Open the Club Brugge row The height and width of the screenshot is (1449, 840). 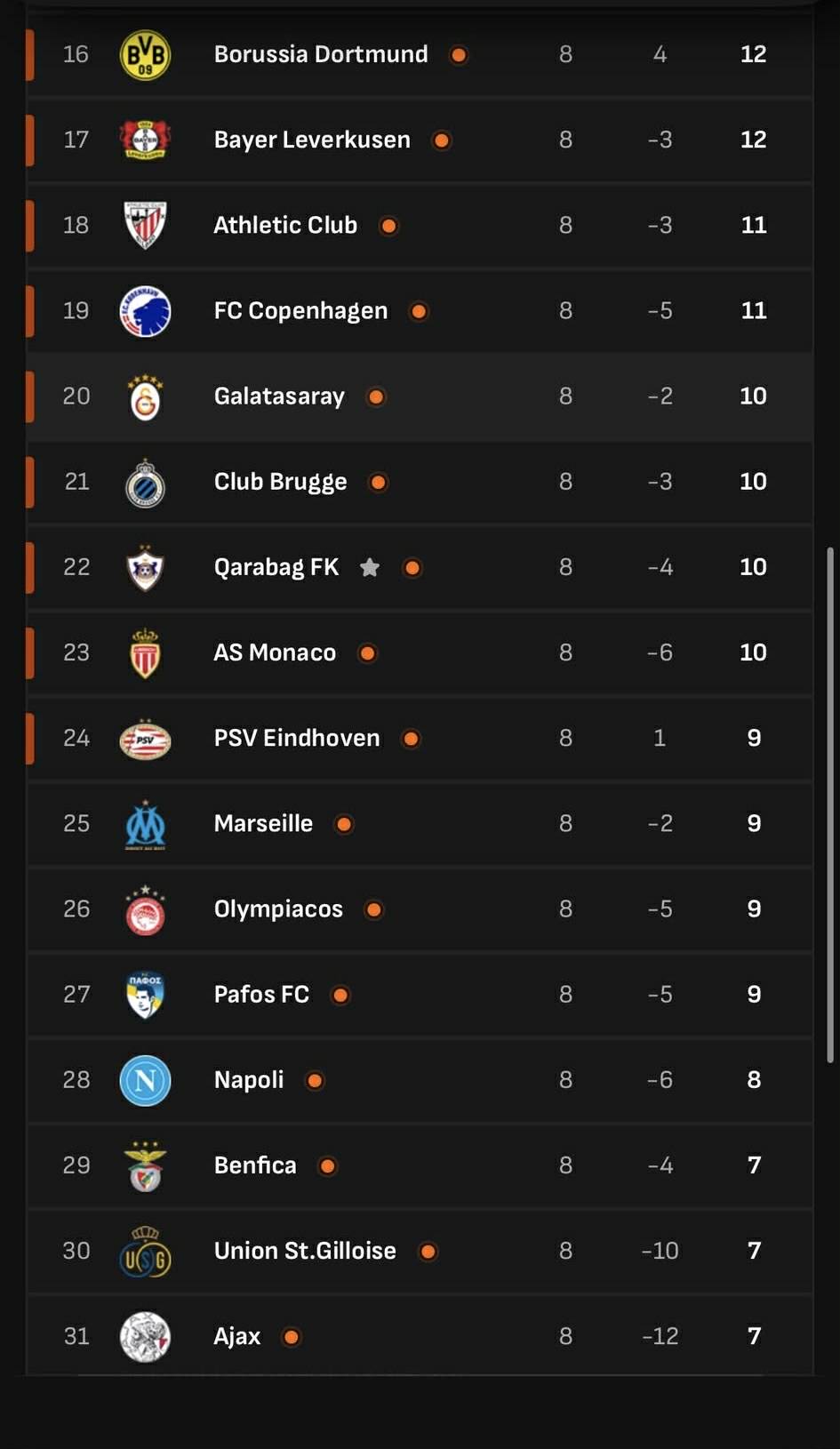[x=280, y=481]
